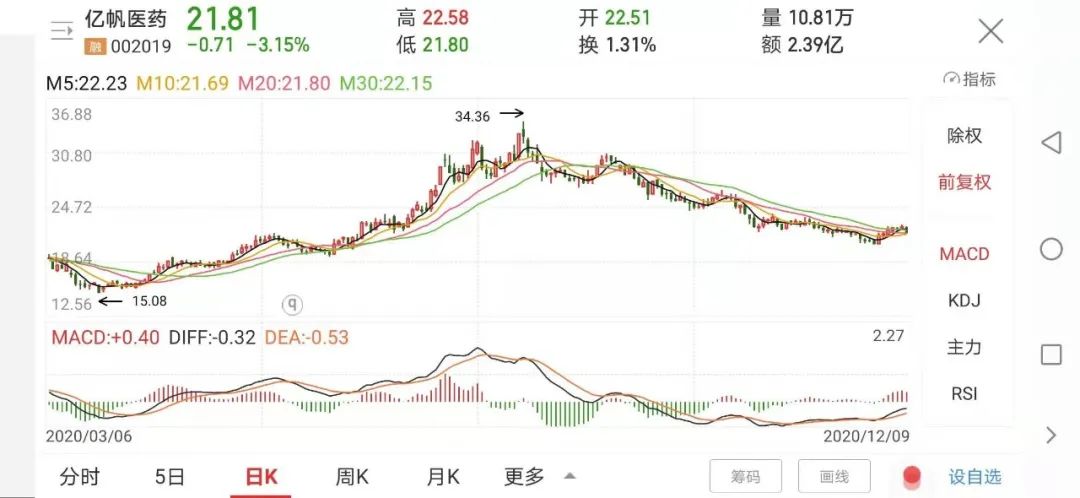This screenshot has height=498, width=1080.
Task: Open the 筹码 chip distribution
Action: [746, 477]
